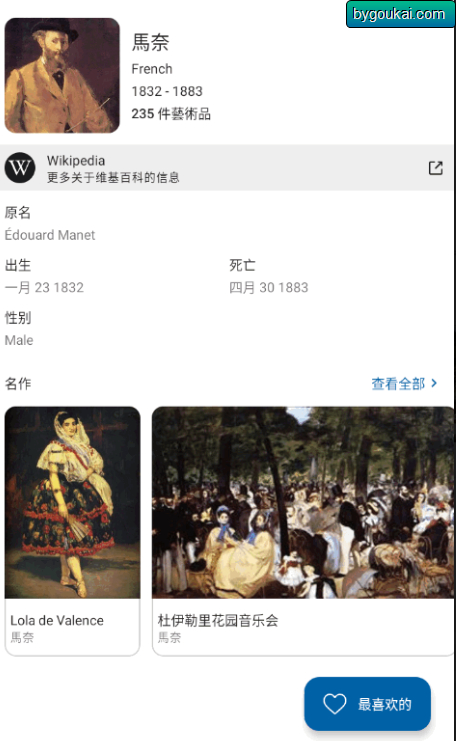The width and height of the screenshot is (456, 741).
Task: Open the Lola de Valence artwork card
Action: pyautogui.click(x=72, y=531)
